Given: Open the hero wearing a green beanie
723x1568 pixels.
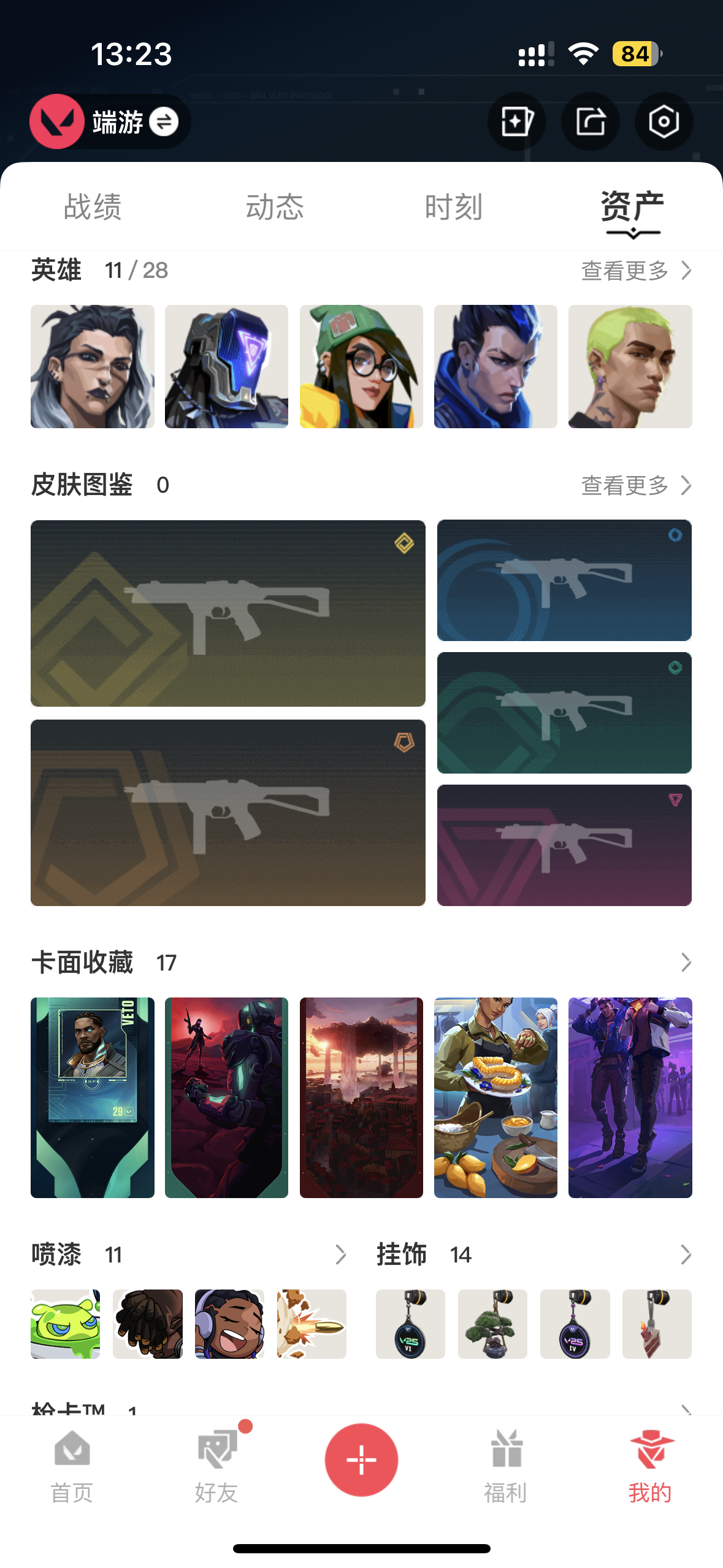Looking at the screenshot, I should coord(361,366).
